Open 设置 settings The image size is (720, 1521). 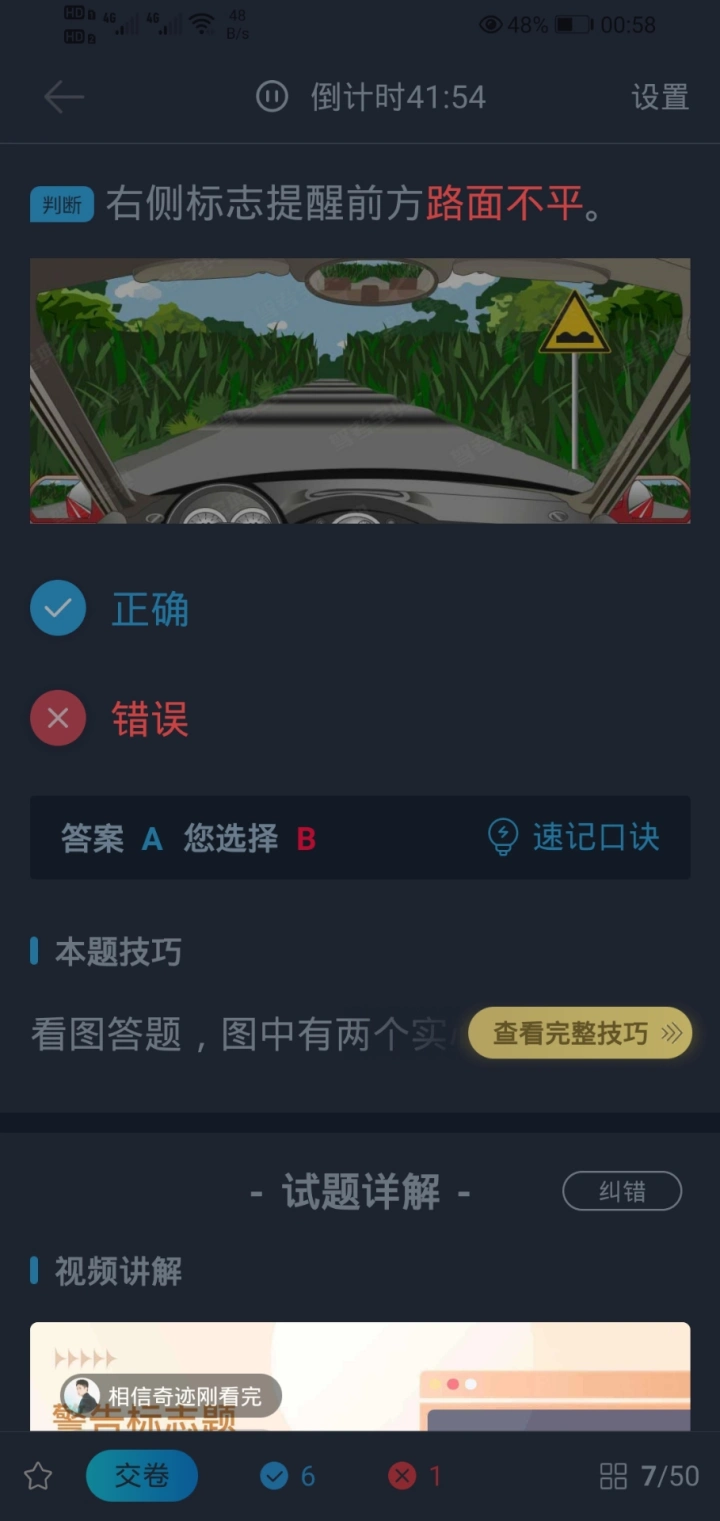(660, 97)
